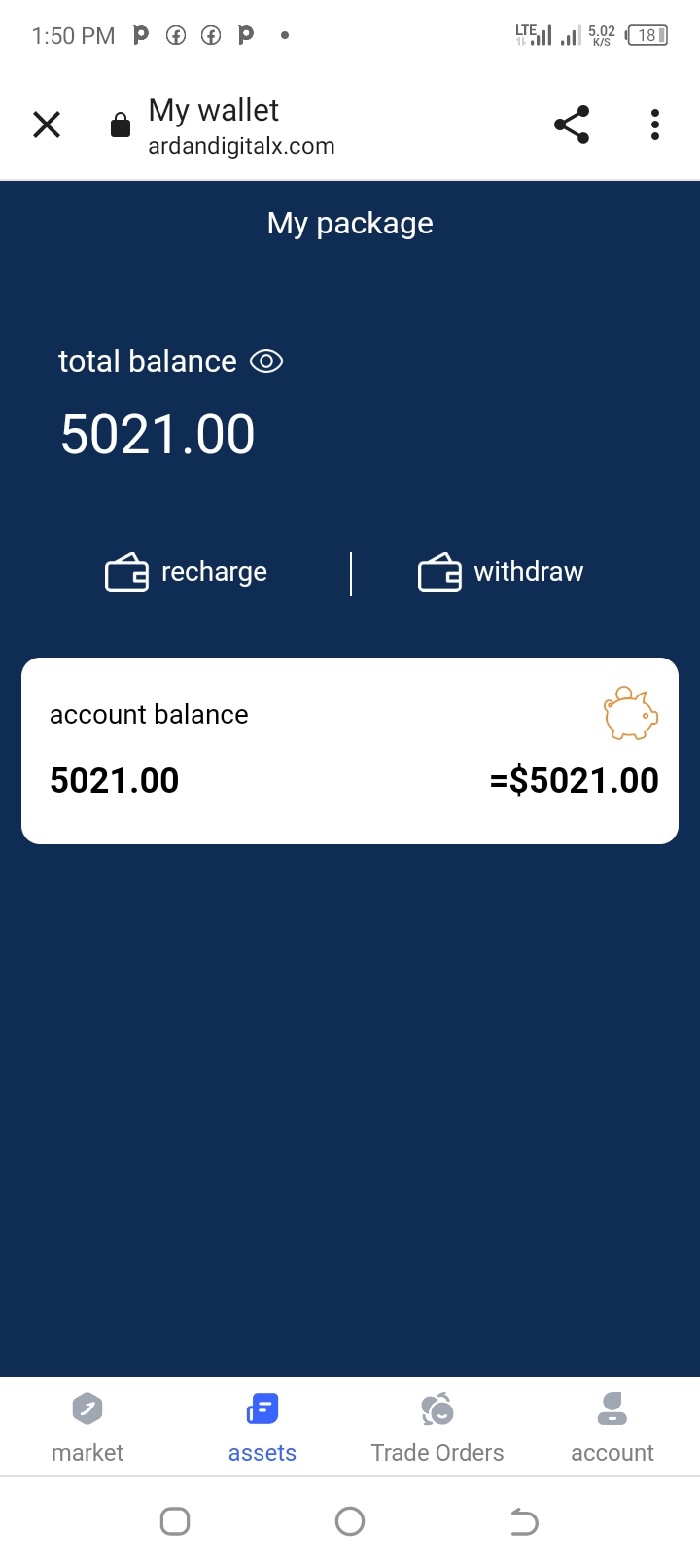
Task: Share the wallet page link
Action: coord(572,125)
